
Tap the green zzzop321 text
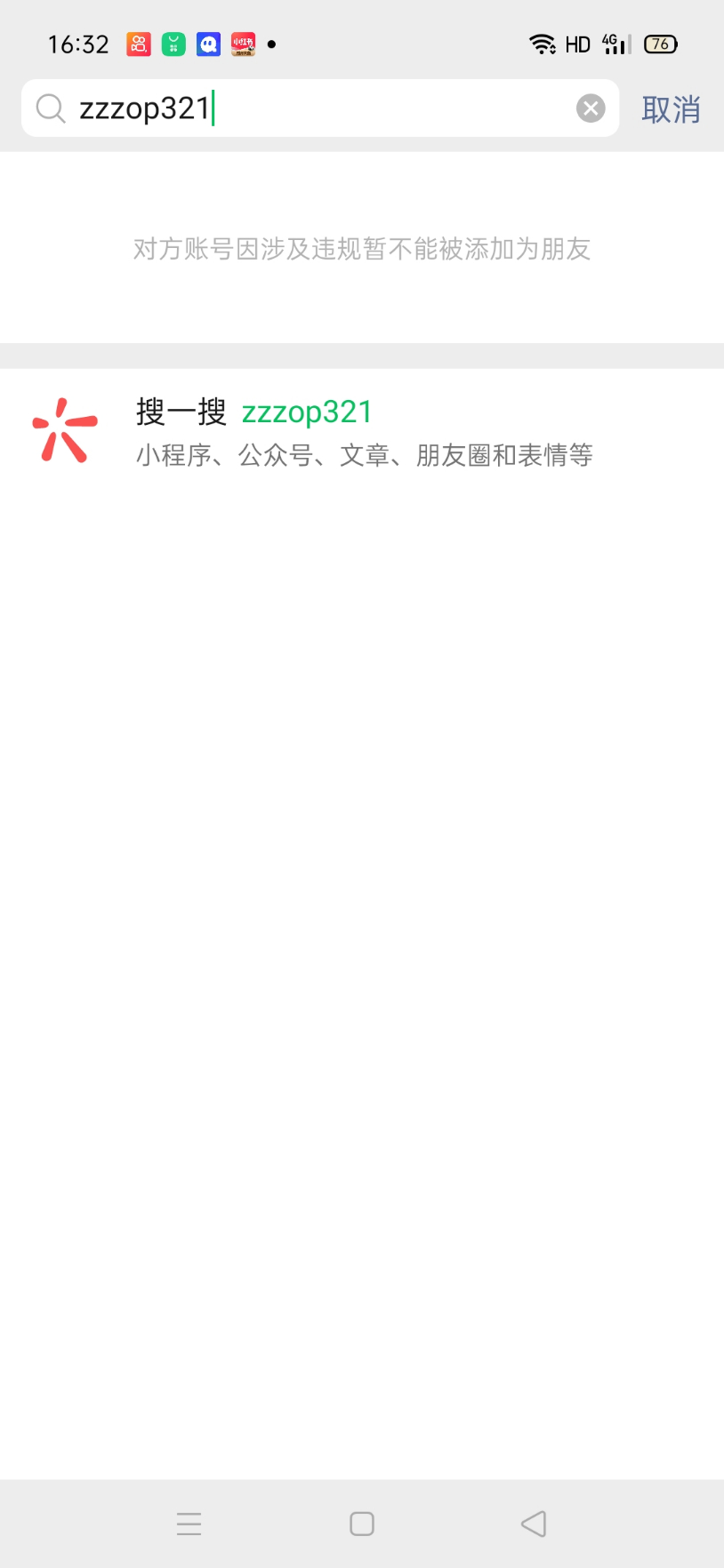click(x=306, y=412)
